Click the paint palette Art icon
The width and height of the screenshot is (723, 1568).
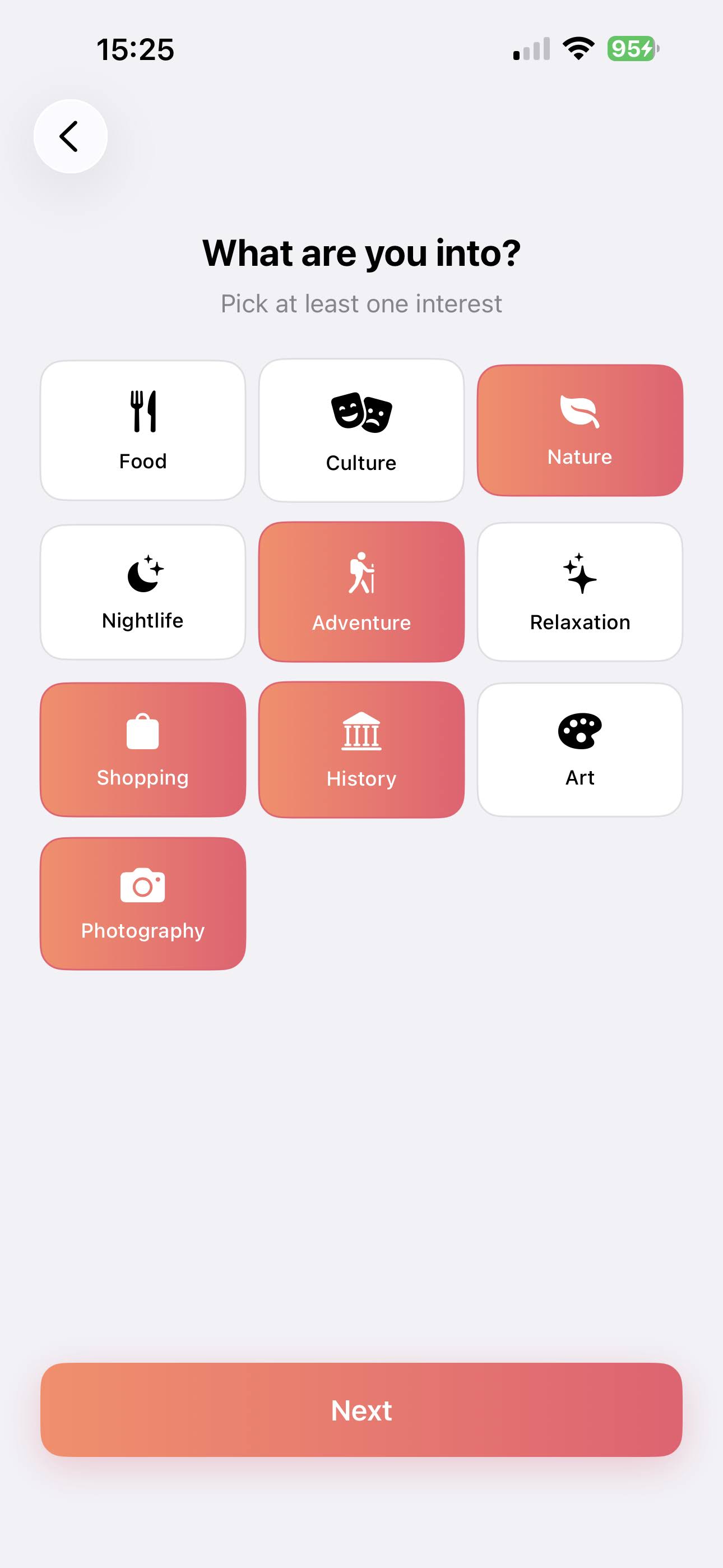coord(578,732)
